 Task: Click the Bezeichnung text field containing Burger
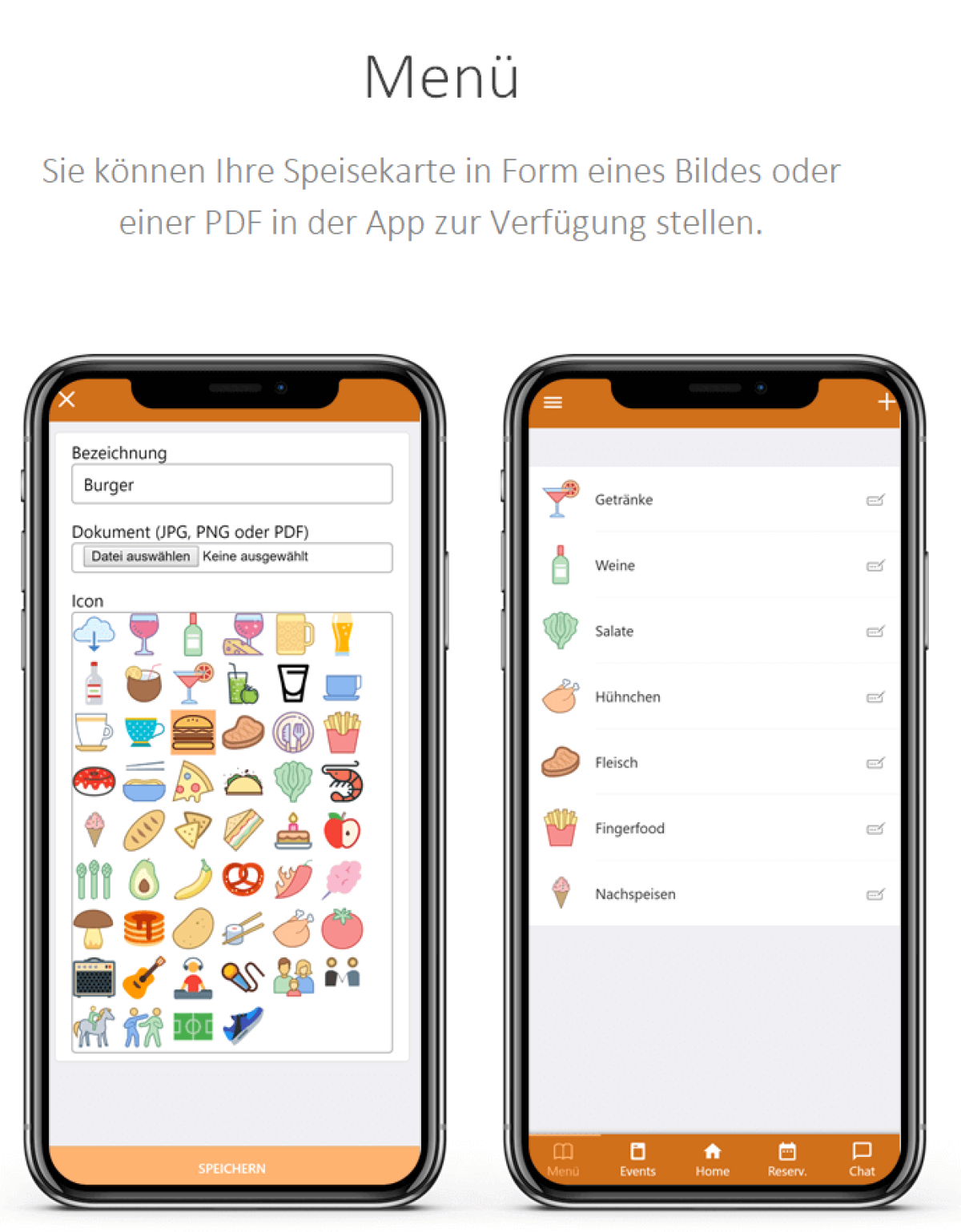pos(231,484)
